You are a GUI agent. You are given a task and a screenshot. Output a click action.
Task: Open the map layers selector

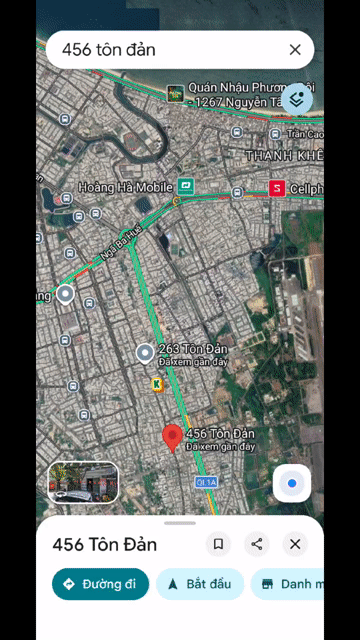[297, 99]
